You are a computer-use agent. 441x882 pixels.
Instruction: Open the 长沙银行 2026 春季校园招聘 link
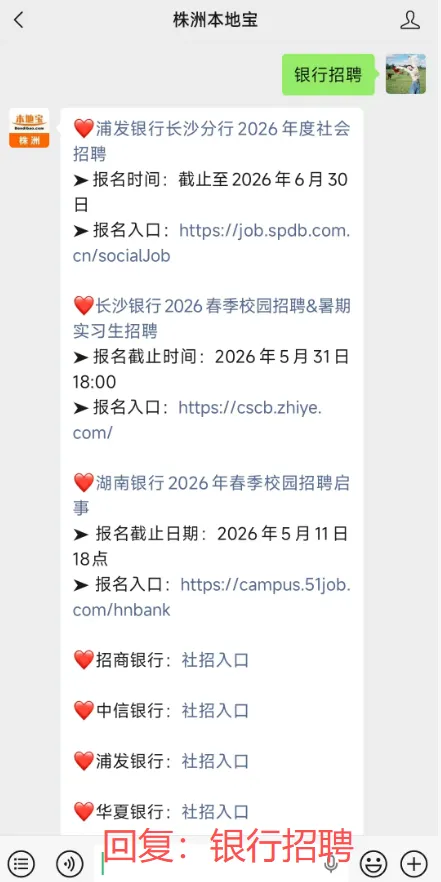pyautogui.click(x=212, y=318)
